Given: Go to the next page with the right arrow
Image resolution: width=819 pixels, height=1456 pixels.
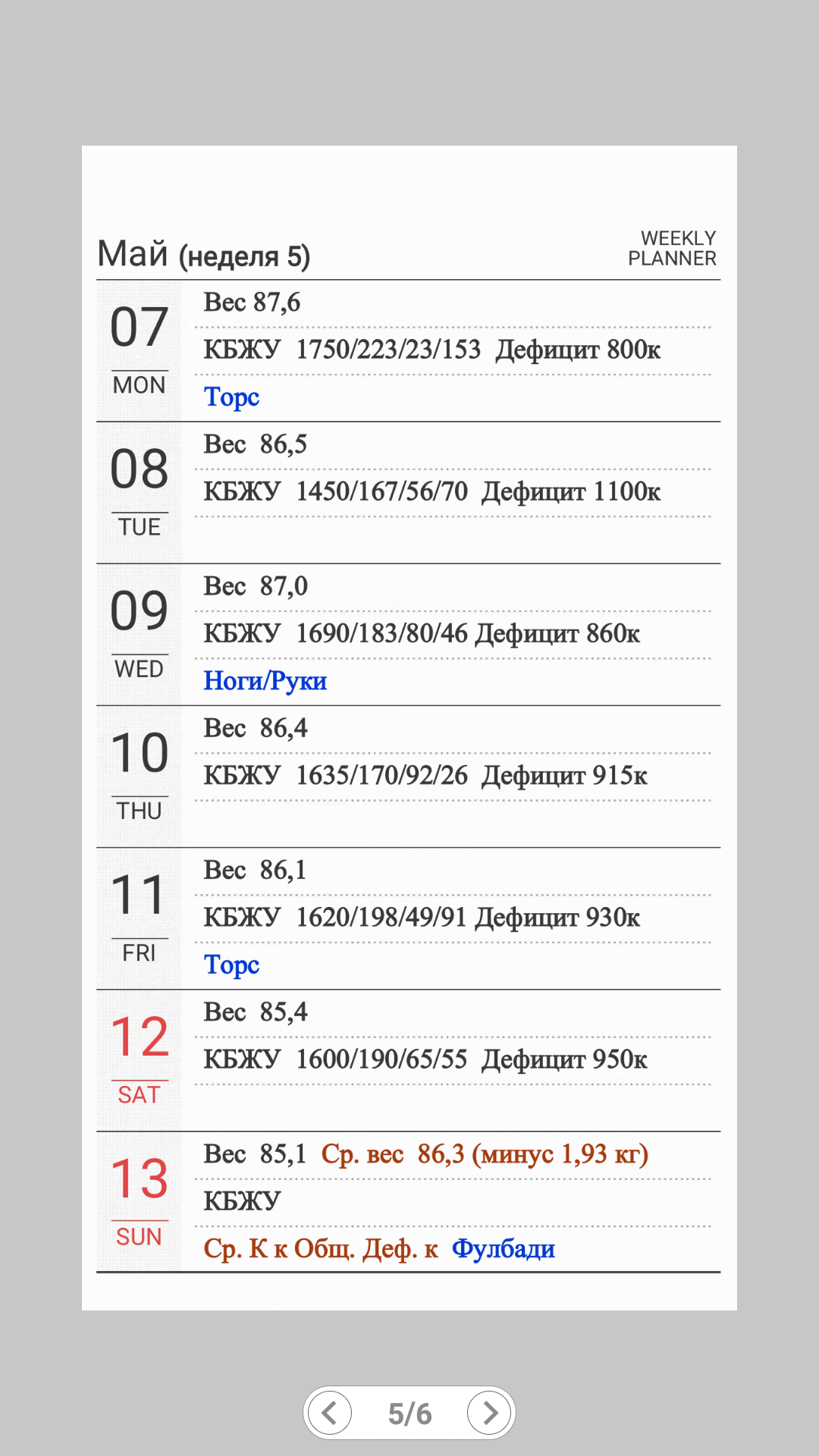Looking at the screenshot, I should [489, 1413].
